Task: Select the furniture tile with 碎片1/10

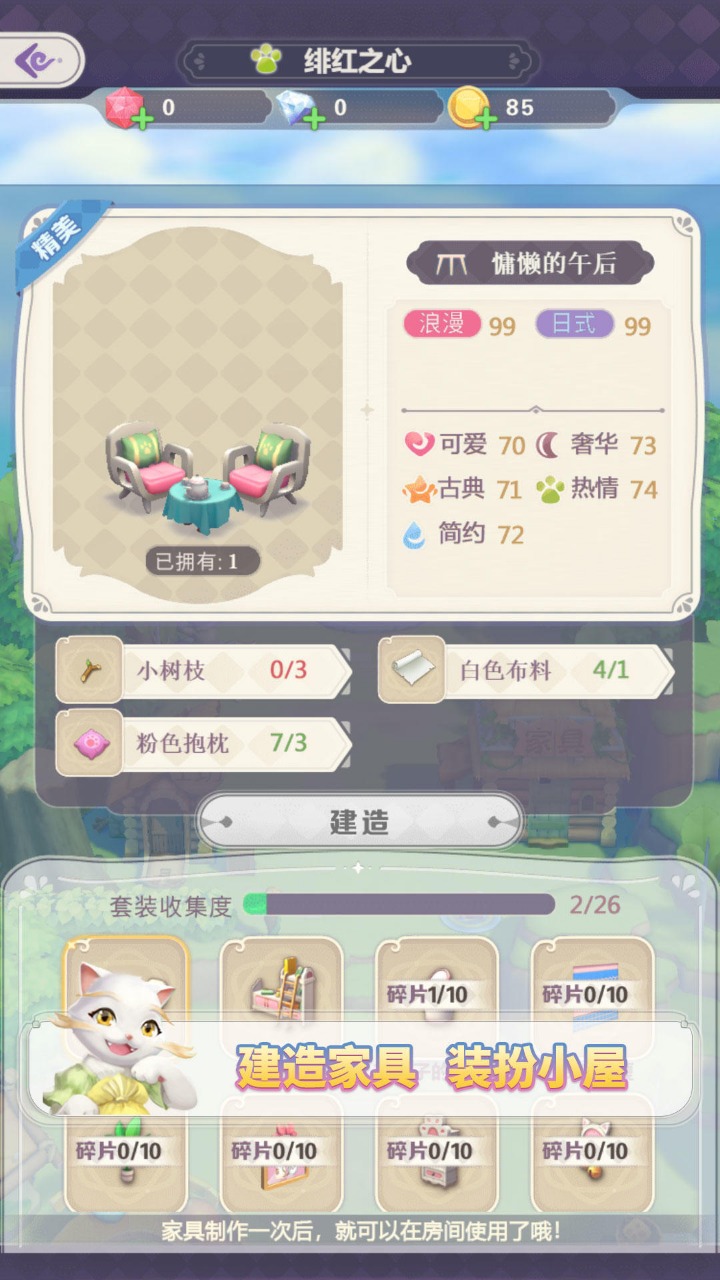Action: pos(437,985)
